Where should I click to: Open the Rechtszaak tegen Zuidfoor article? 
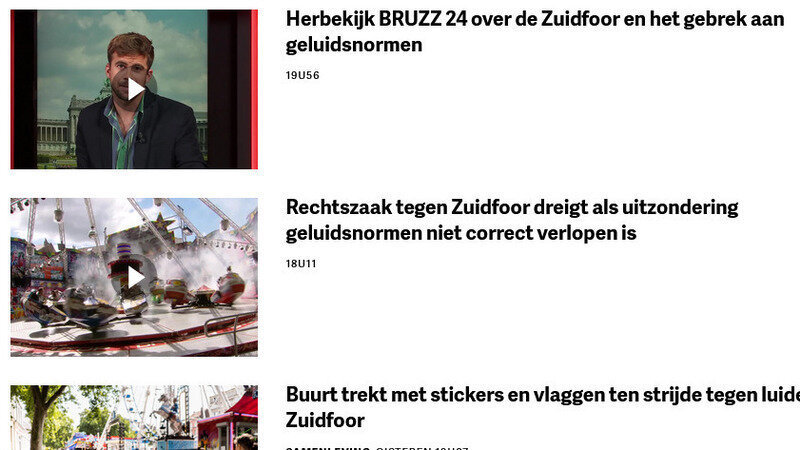(x=511, y=220)
